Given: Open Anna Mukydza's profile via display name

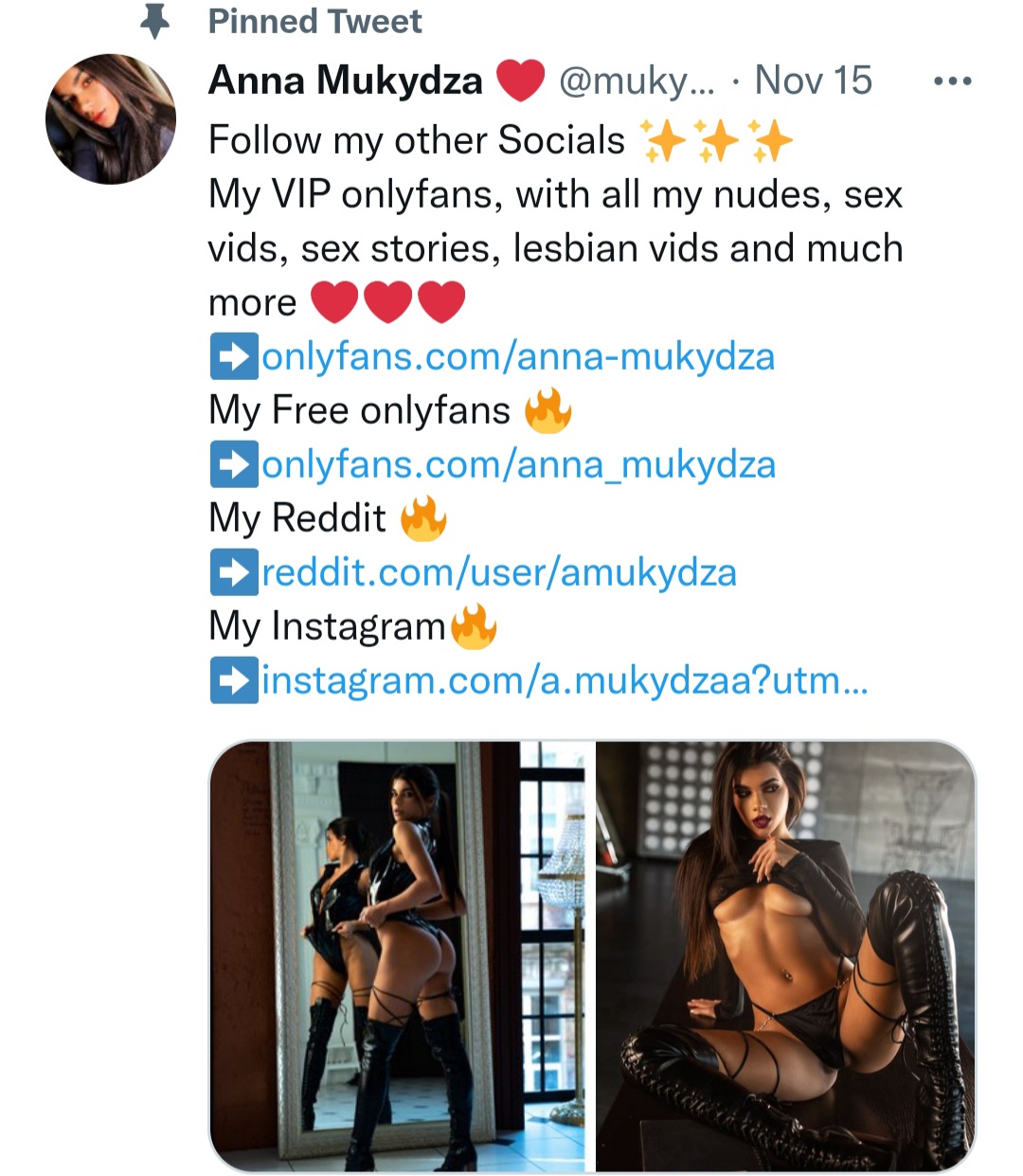Looking at the screenshot, I should point(345,81).
